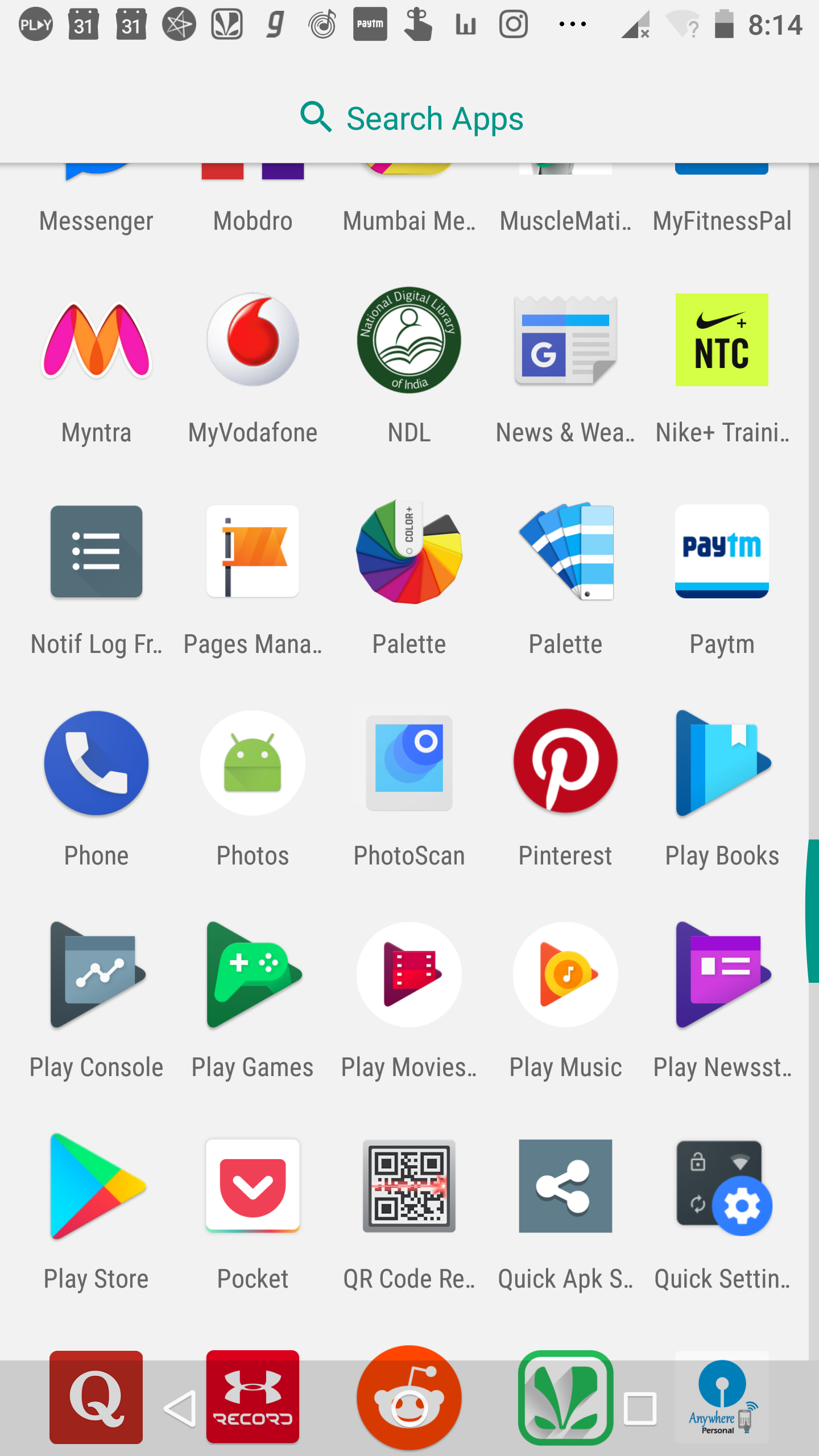
Task: Open Pocket
Action: point(253,1186)
